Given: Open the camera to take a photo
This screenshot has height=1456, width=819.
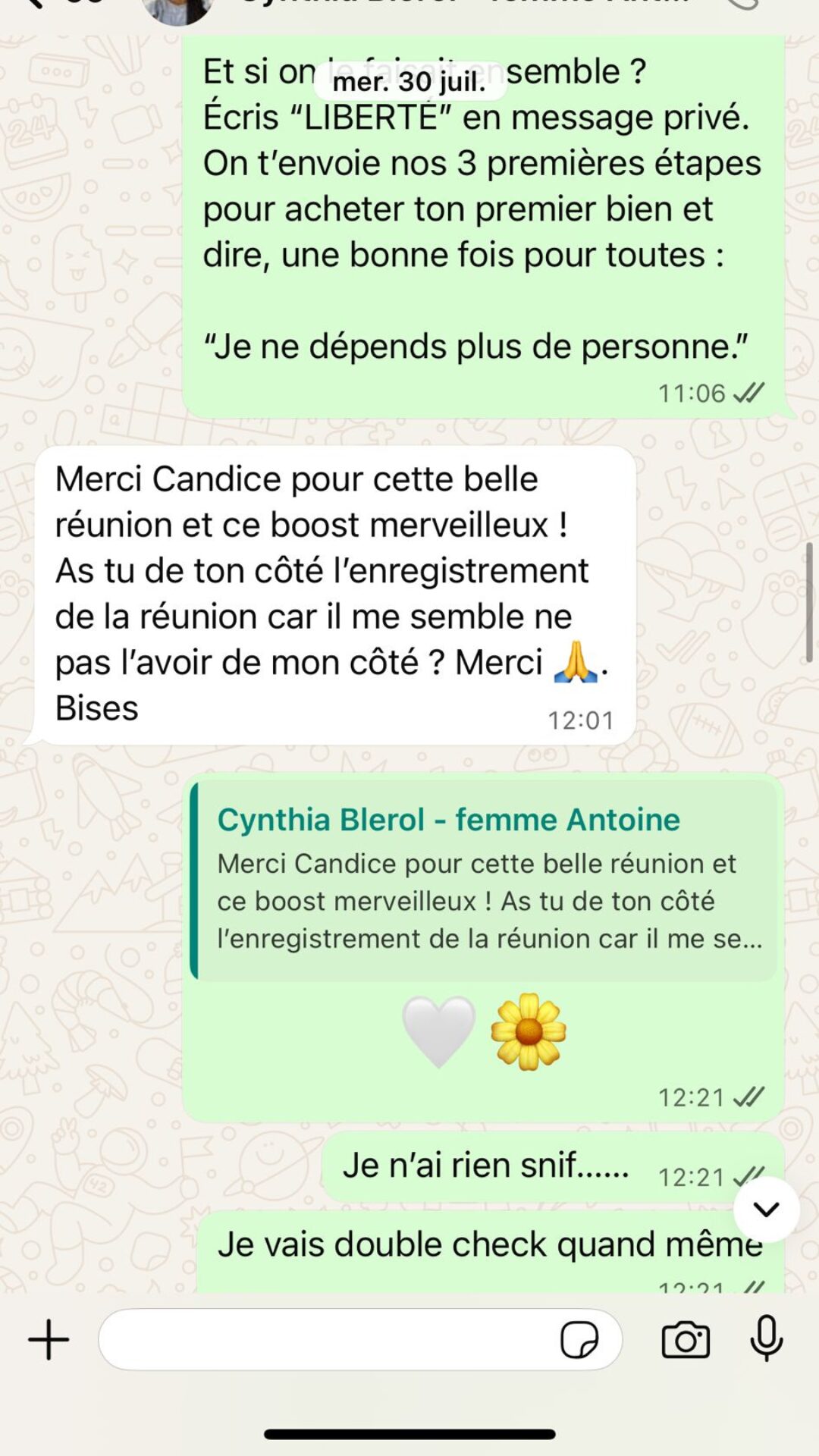Looking at the screenshot, I should [686, 1339].
